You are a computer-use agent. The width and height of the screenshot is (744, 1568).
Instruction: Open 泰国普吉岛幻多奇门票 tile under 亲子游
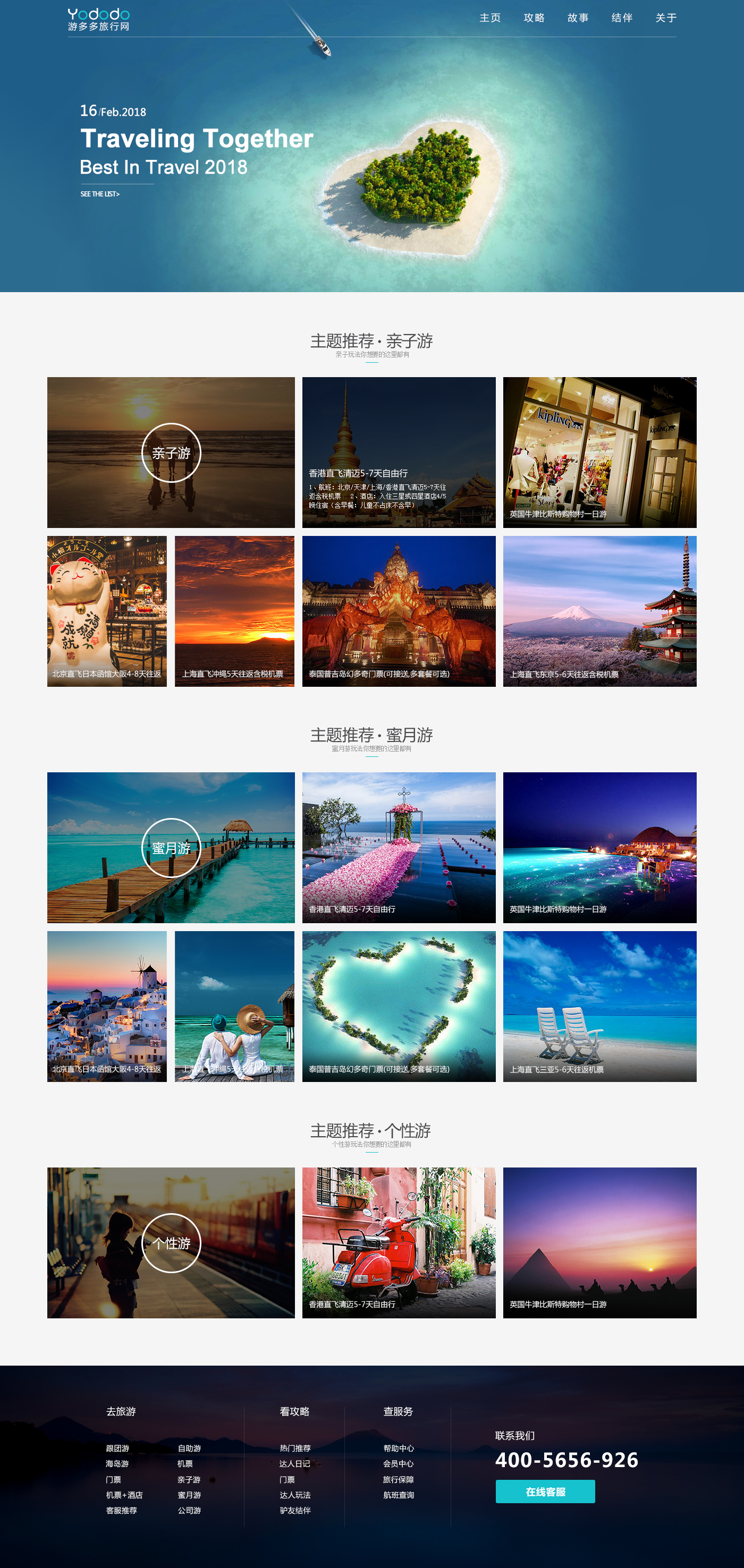(x=399, y=611)
